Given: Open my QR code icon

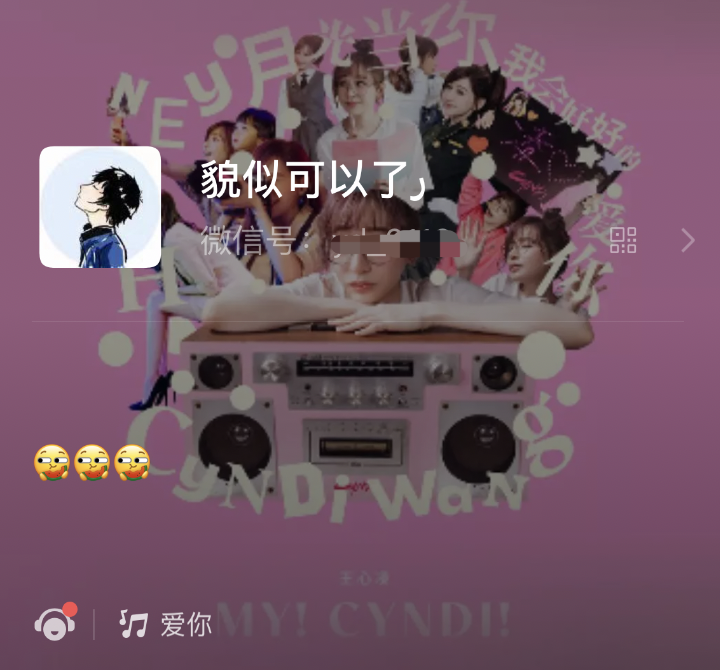Looking at the screenshot, I should 623,240.
